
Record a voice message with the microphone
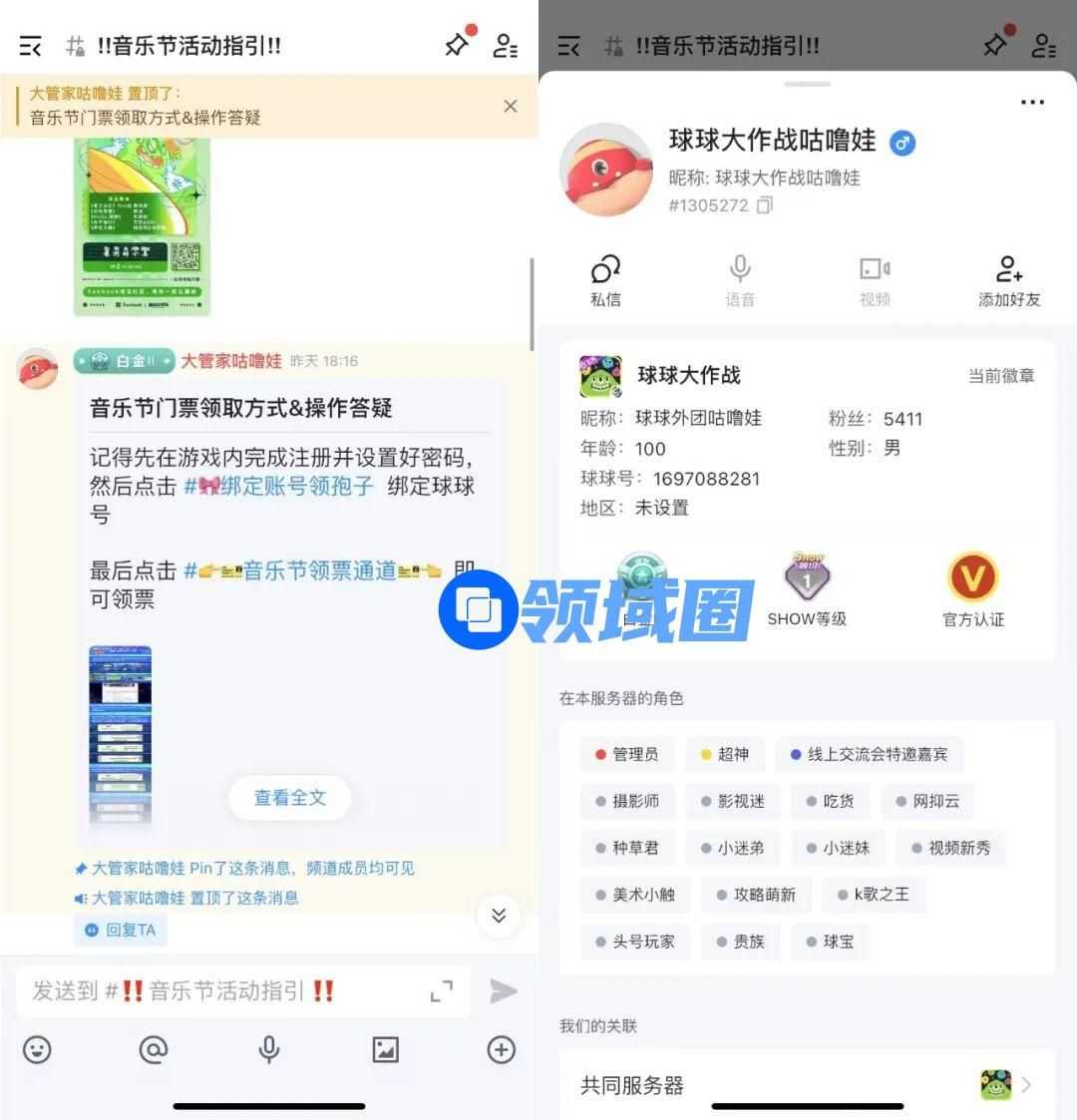coord(268,1049)
